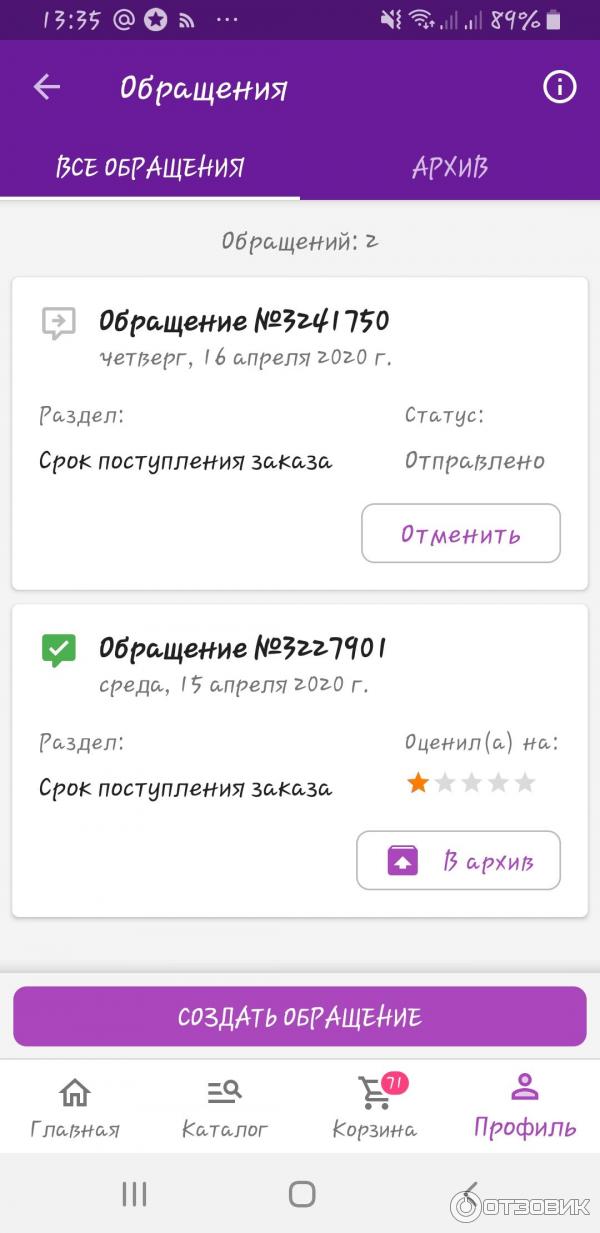600x1233 pixels.
Task: Go to Главная in bottom navigation
Action: [x=75, y=1108]
